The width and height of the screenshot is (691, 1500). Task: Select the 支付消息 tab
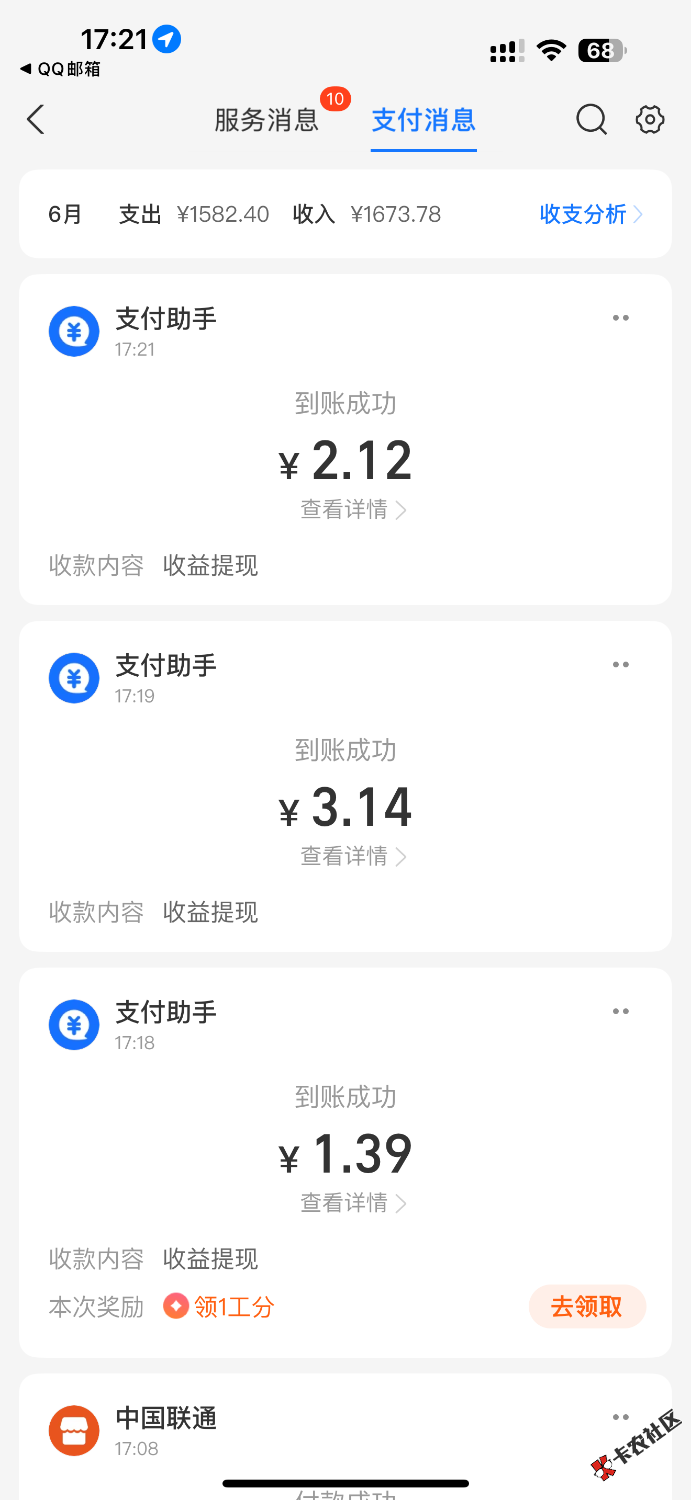coord(423,121)
